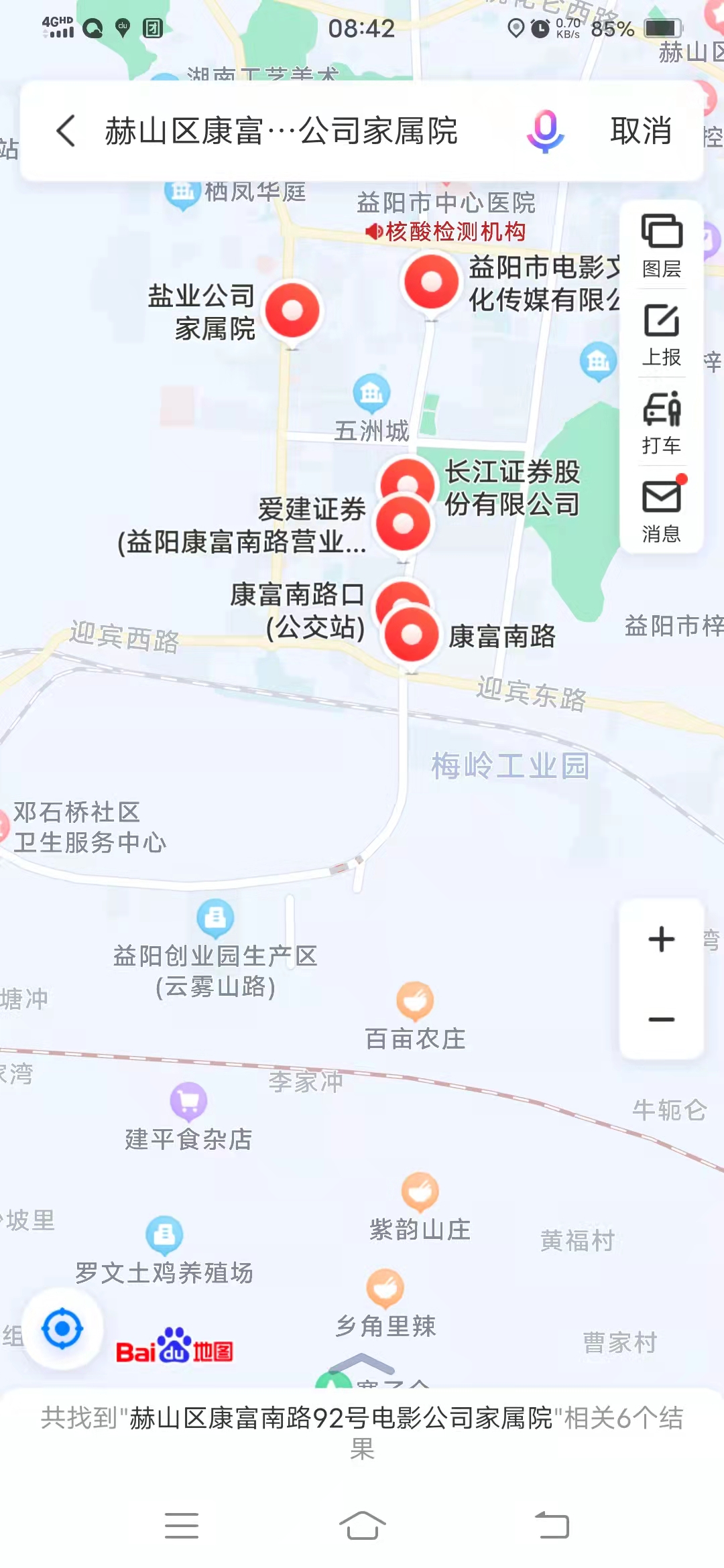This screenshot has height=1568, width=724.
Task: Select the 益阳市电影文化传媒 red pin
Action: pyautogui.click(x=431, y=281)
